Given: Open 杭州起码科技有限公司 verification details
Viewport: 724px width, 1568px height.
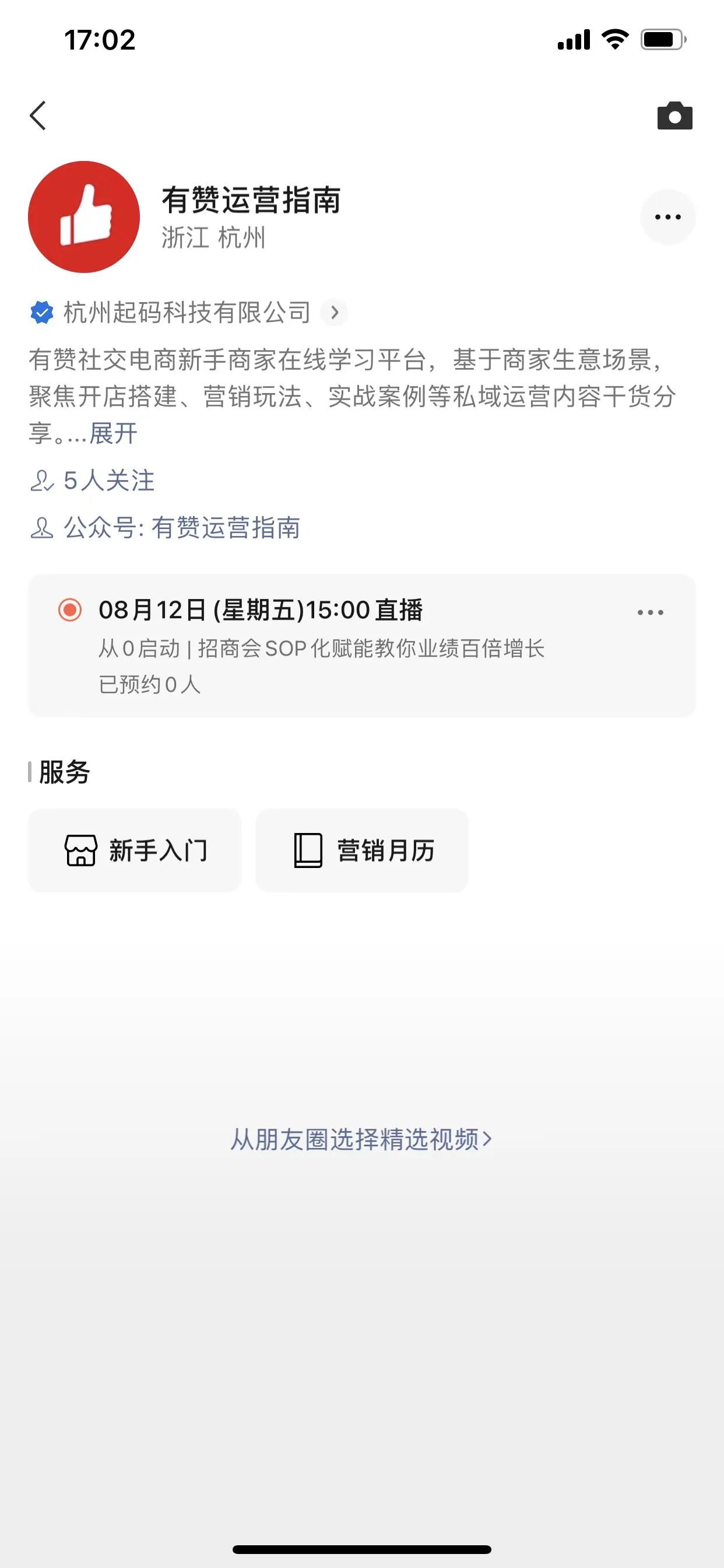Looking at the screenshot, I should (x=189, y=312).
